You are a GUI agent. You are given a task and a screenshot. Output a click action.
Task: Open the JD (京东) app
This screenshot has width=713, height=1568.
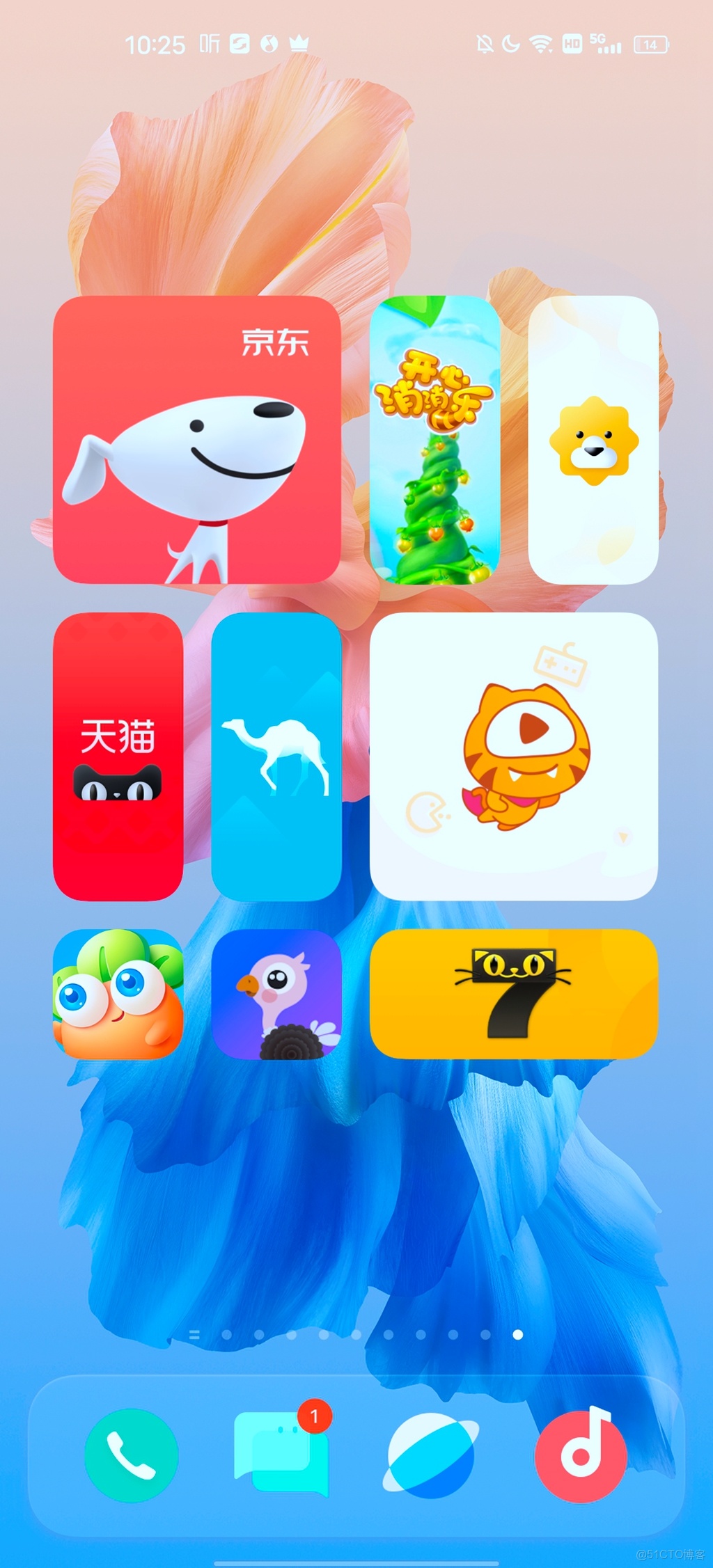coord(197,439)
